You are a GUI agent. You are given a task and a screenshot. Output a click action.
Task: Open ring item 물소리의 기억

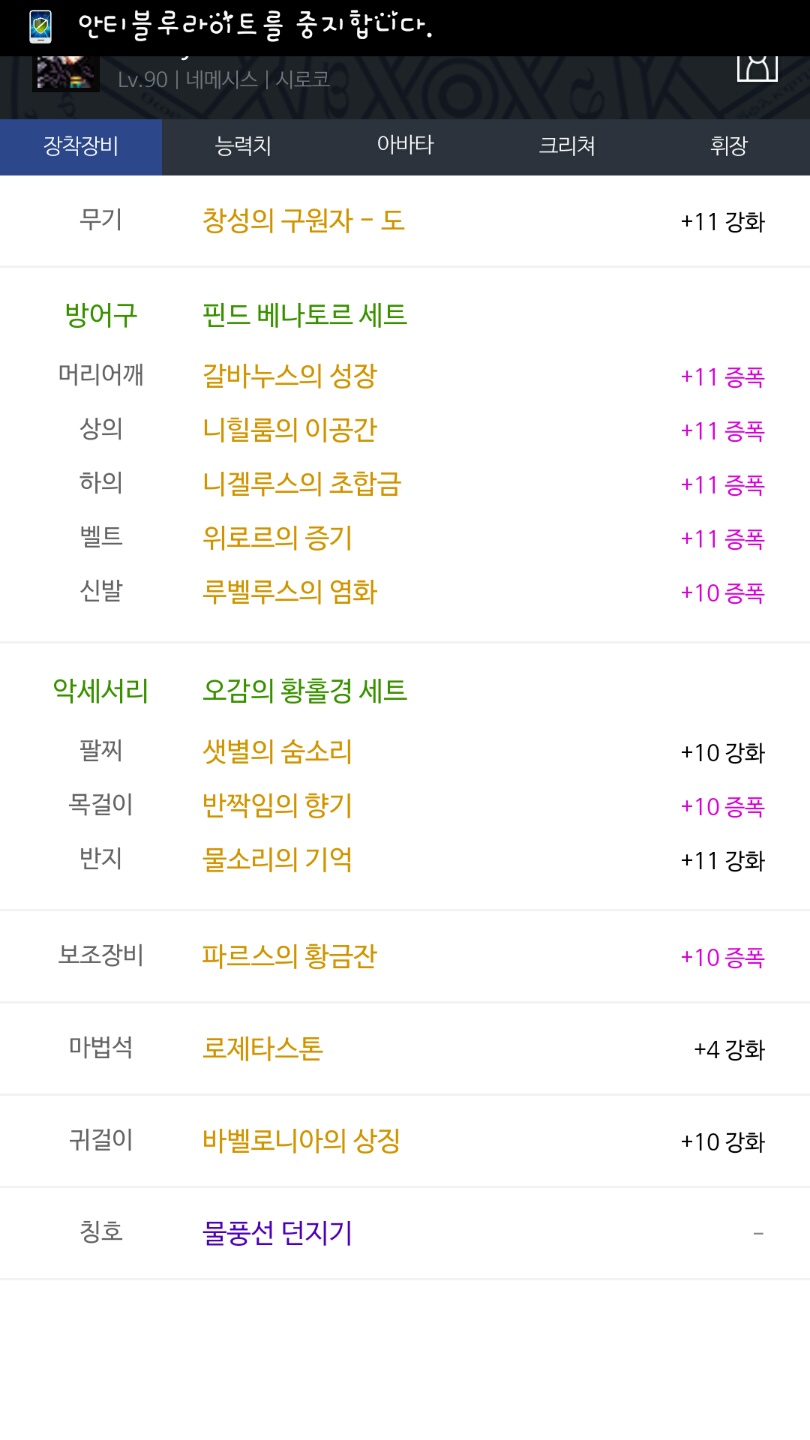click(x=277, y=860)
